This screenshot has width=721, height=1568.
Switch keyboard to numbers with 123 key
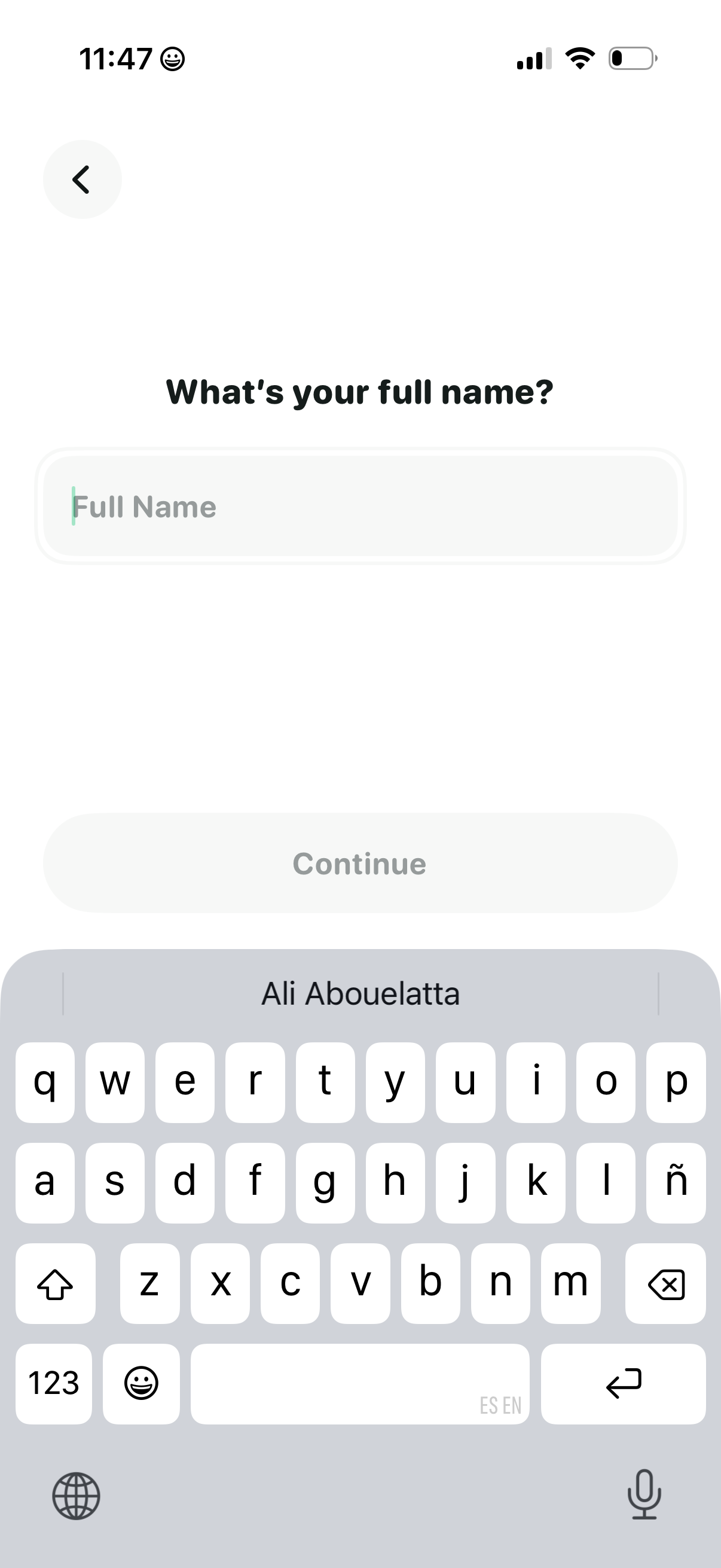pyautogui.click(x=54, y=1383)
